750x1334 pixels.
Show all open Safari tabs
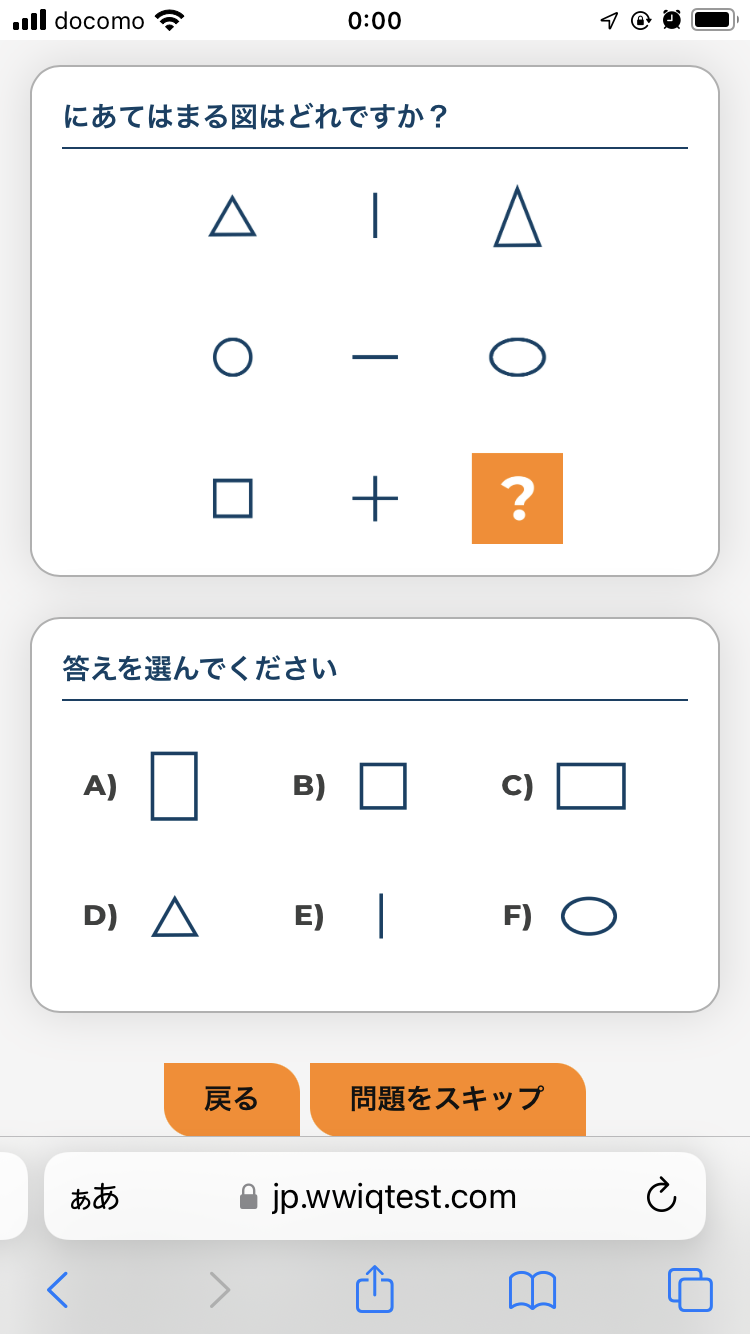[x=690, y=1290]
